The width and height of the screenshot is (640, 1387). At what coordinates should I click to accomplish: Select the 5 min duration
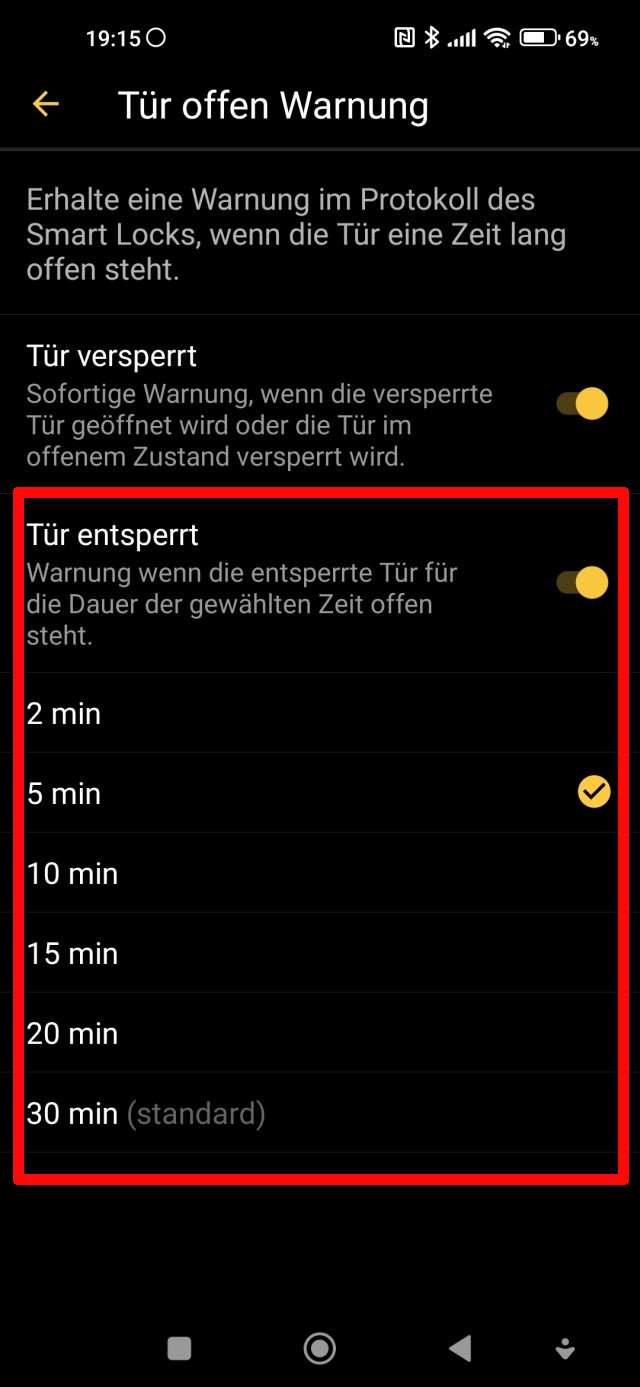(320, 793)
